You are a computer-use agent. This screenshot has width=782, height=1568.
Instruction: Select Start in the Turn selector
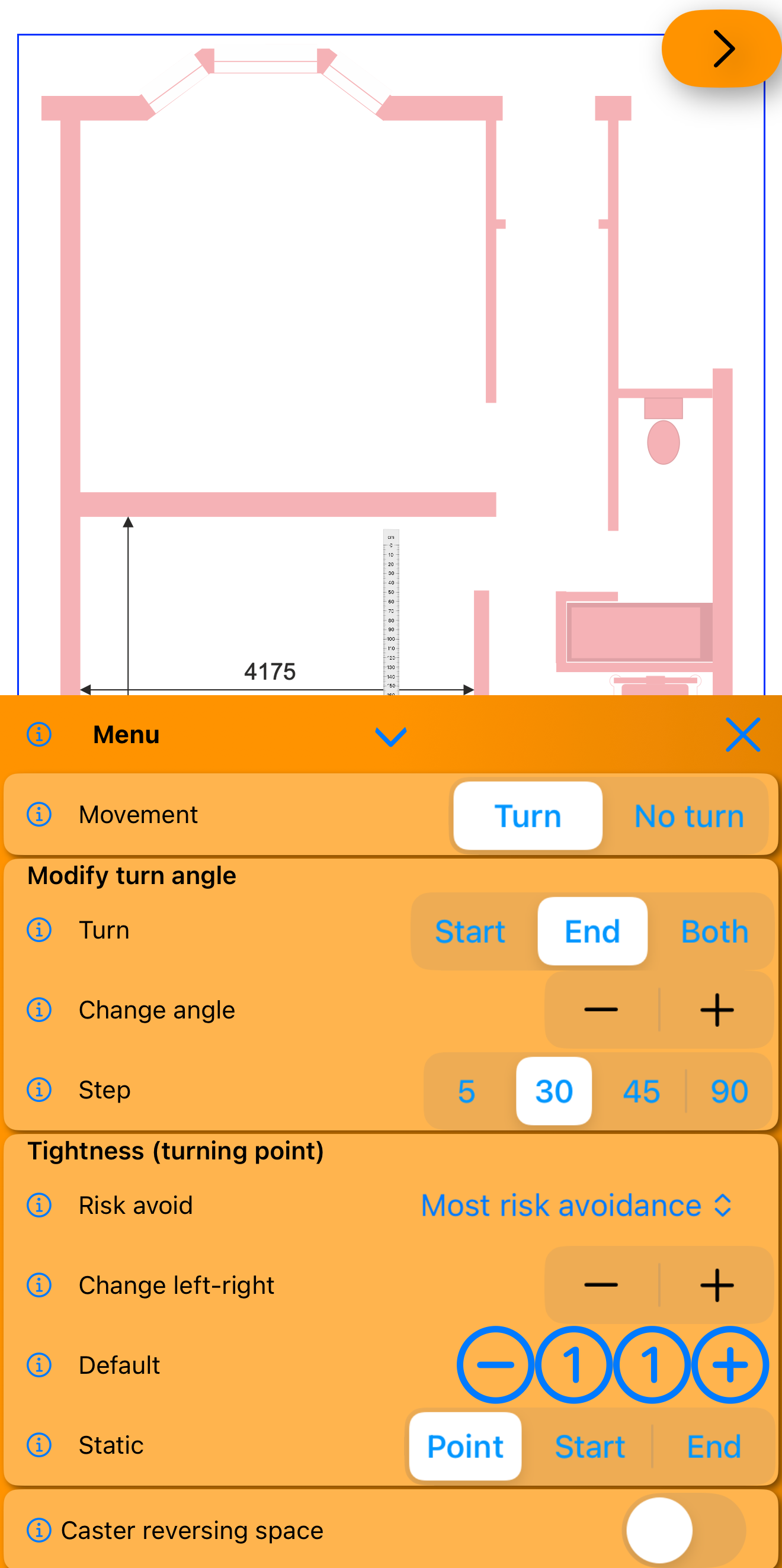tap(470, 931)
